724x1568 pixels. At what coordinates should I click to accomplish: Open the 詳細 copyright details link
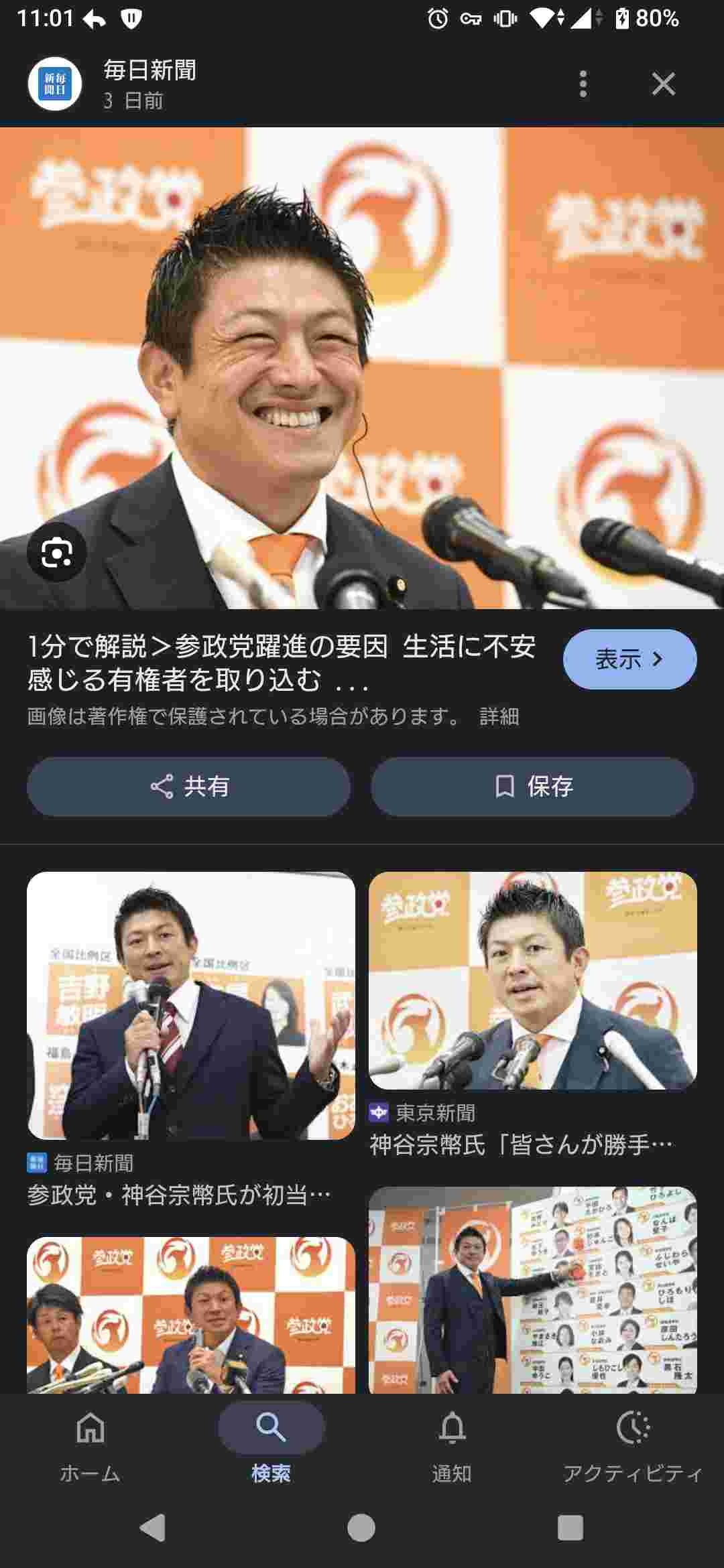coord(499,716)
